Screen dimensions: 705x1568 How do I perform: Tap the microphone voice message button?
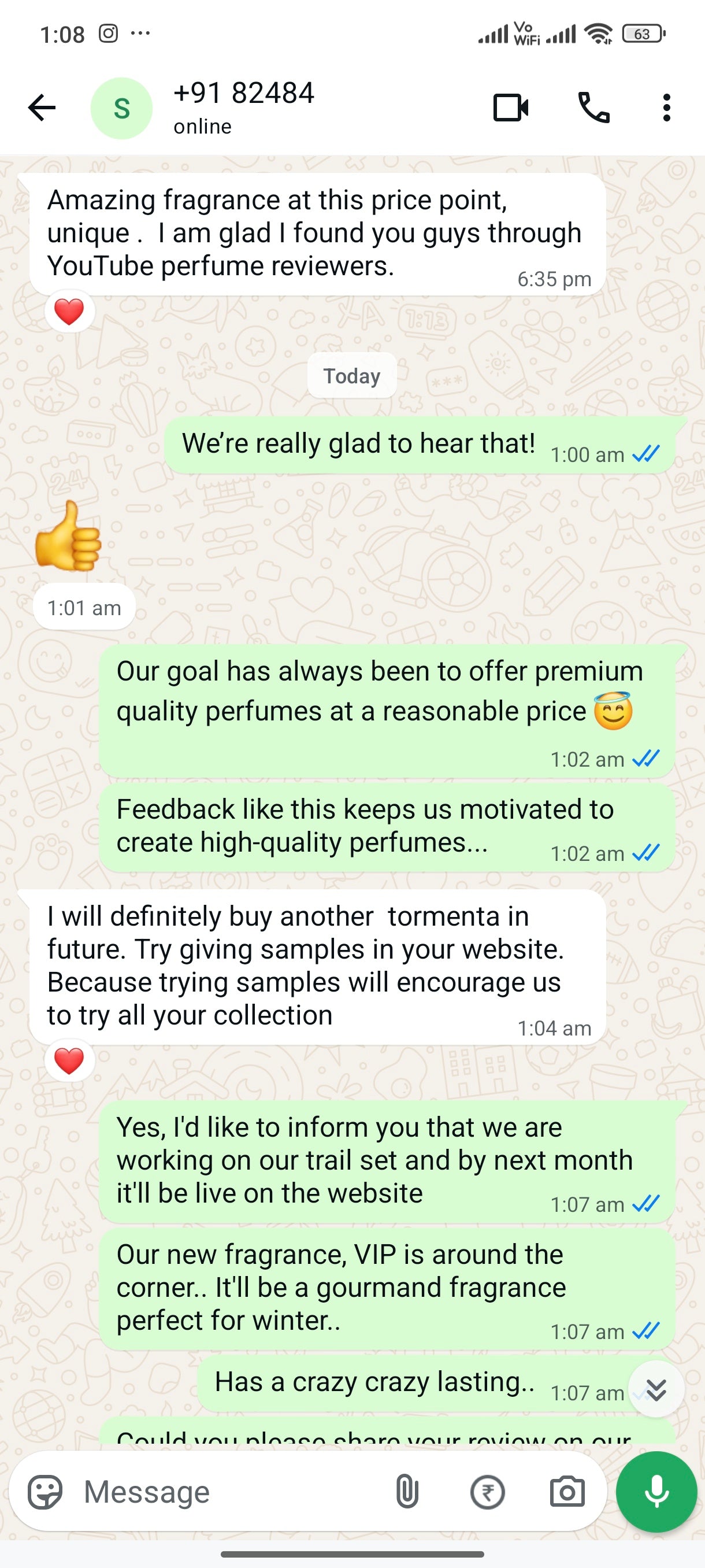pyautogui.click(x=656, y=1492)
